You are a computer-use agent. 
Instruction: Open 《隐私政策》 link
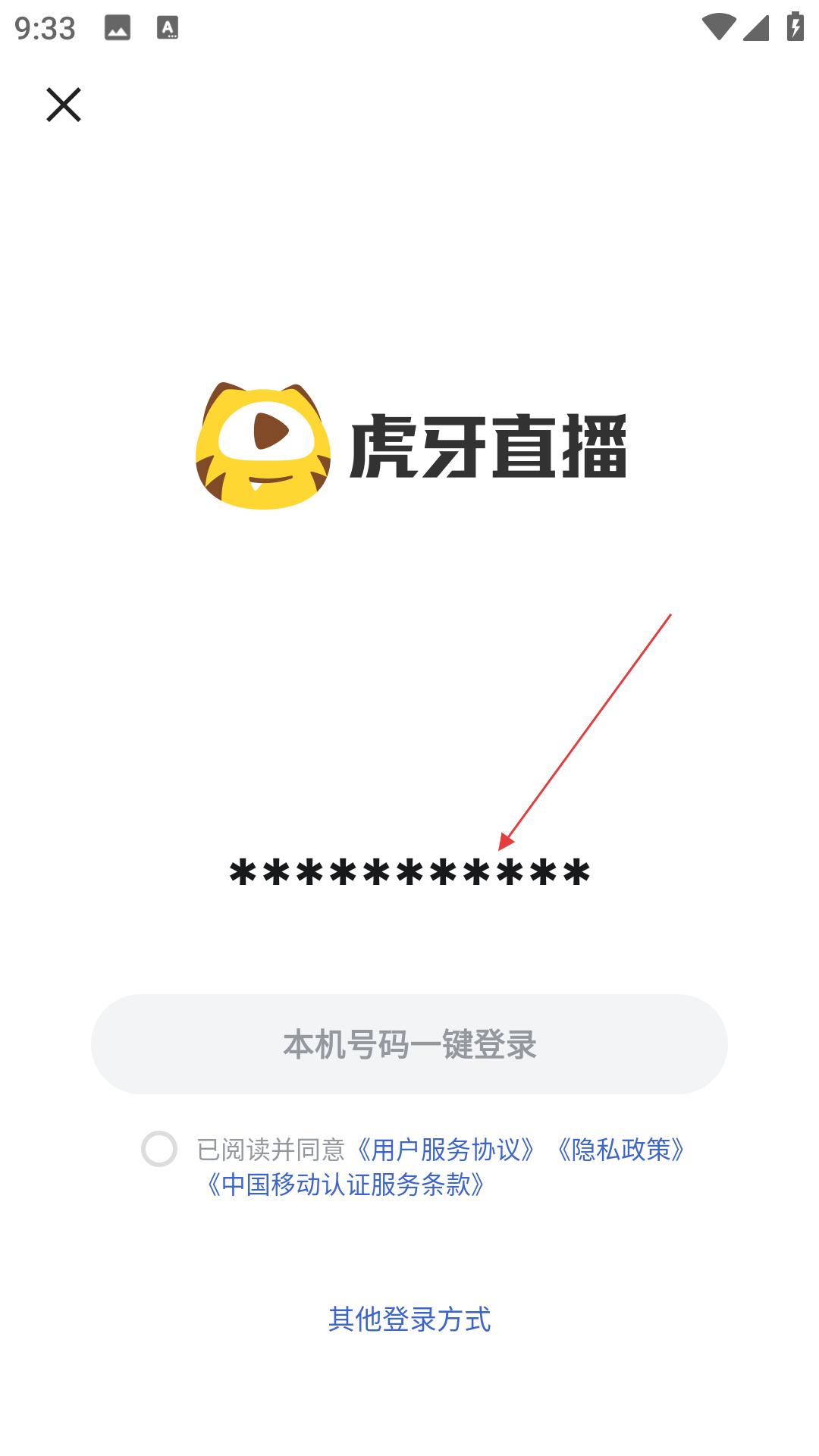coord(621,1150)
